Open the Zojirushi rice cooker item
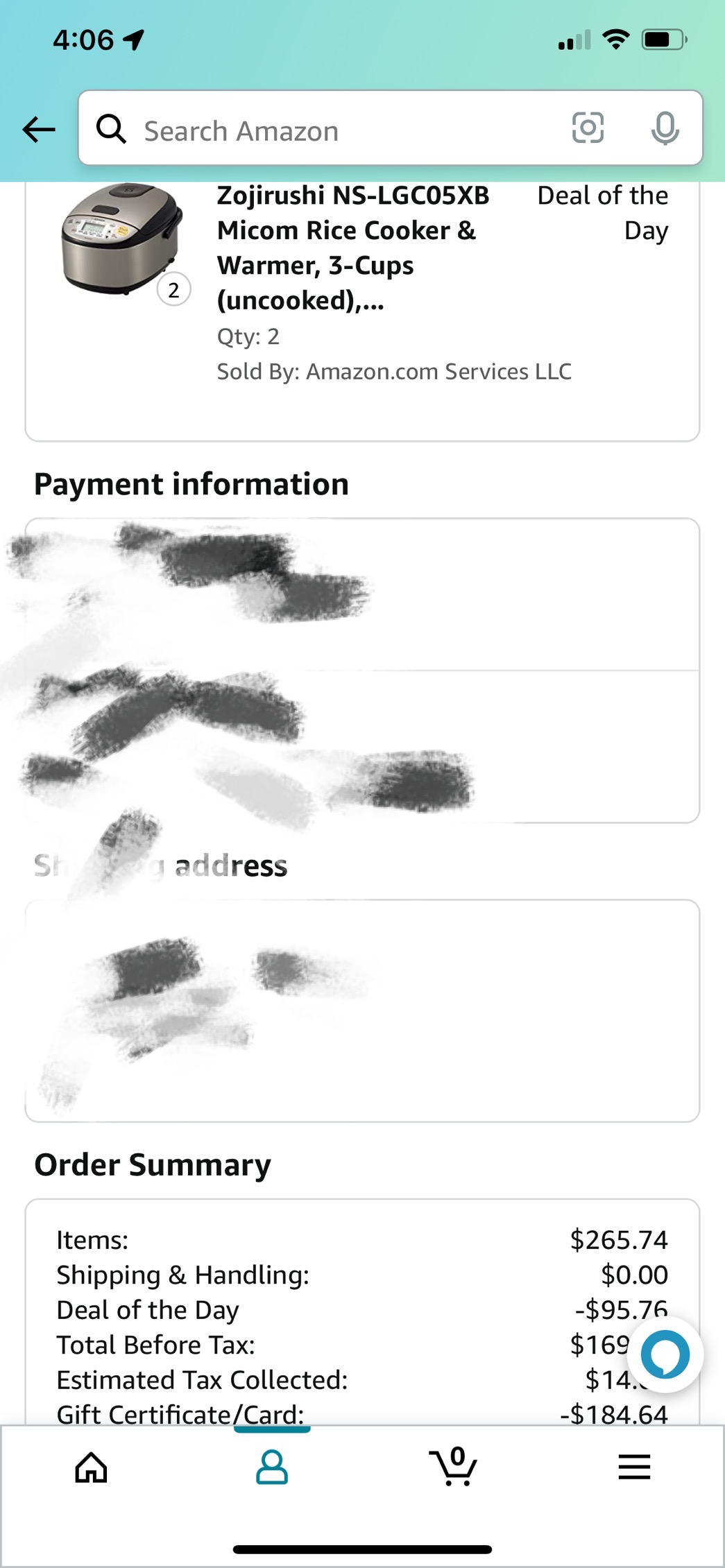This screenshot has width=725, height=1568. click(352, 248)
